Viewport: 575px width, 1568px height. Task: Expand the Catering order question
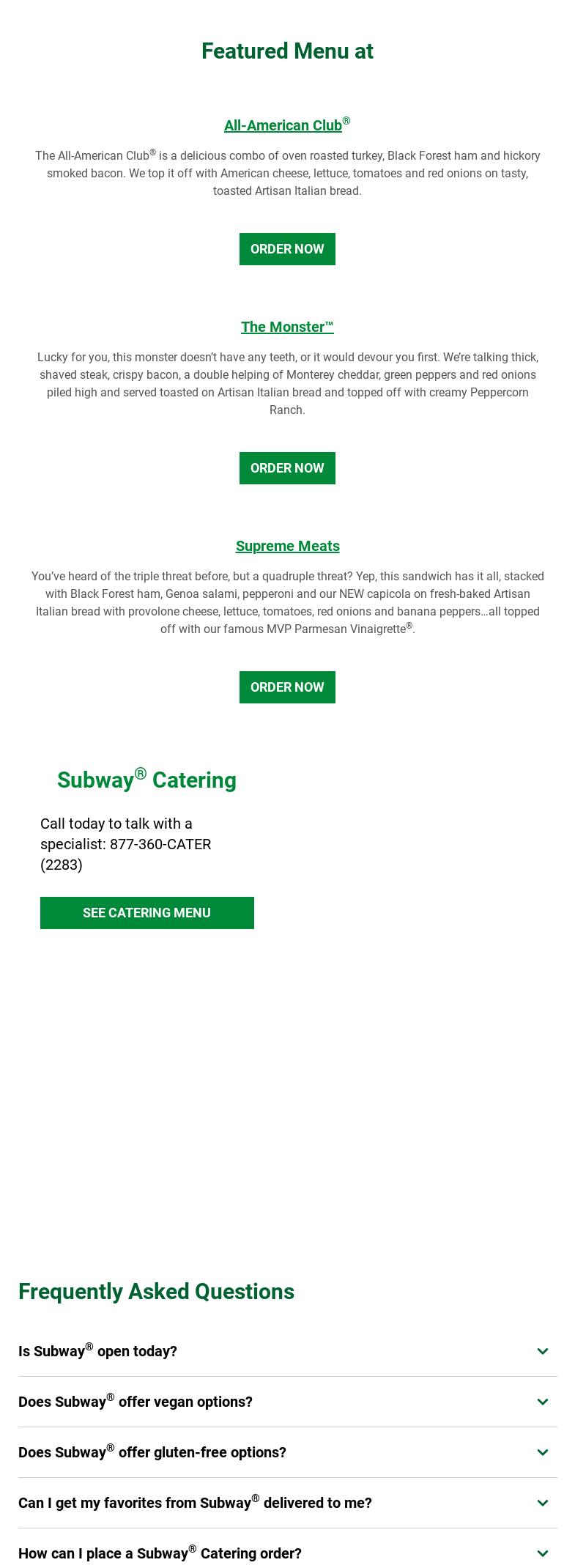[287, 1553]
